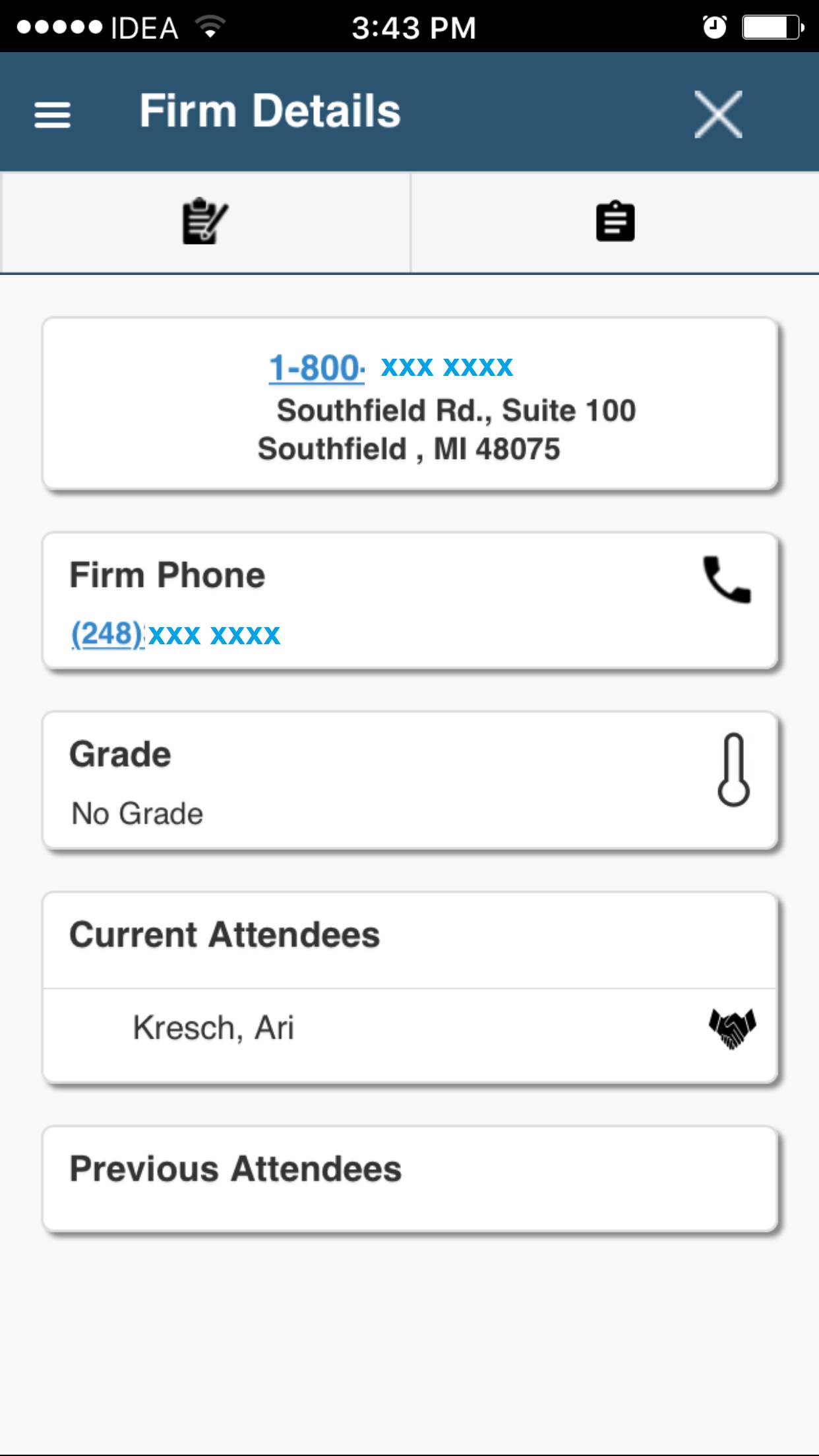Switch to the clipboard list tab
Image resolution: width=819 pixels, height=1456 pixels.
click(x=615, y=222)
